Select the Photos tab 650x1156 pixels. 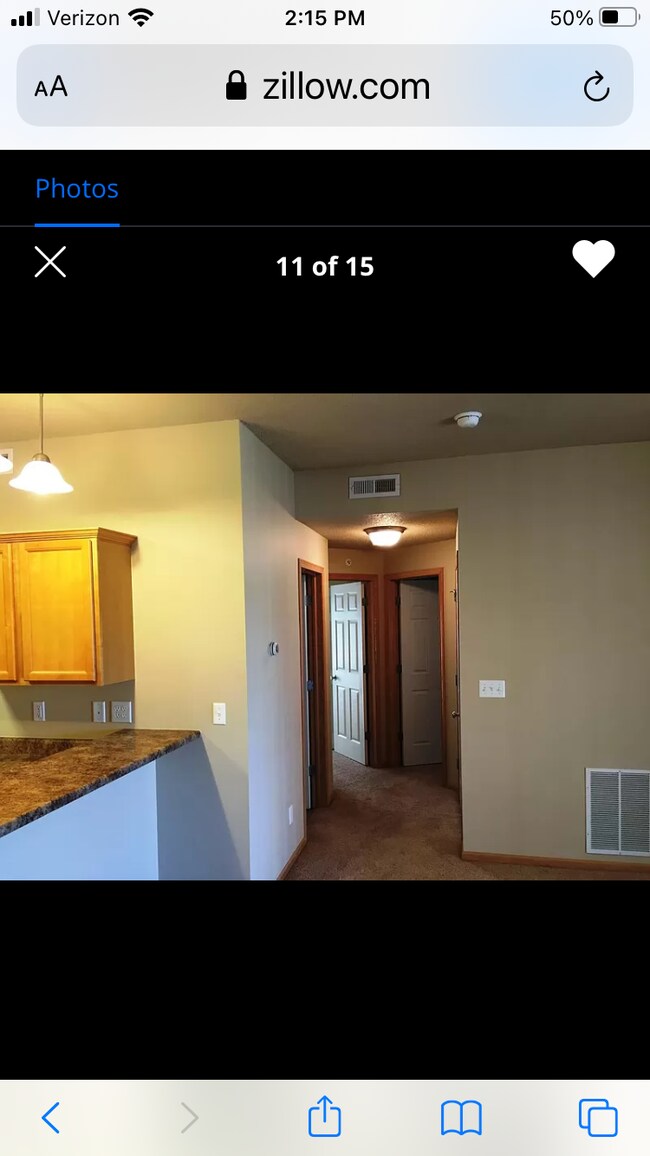pos(77,189)
